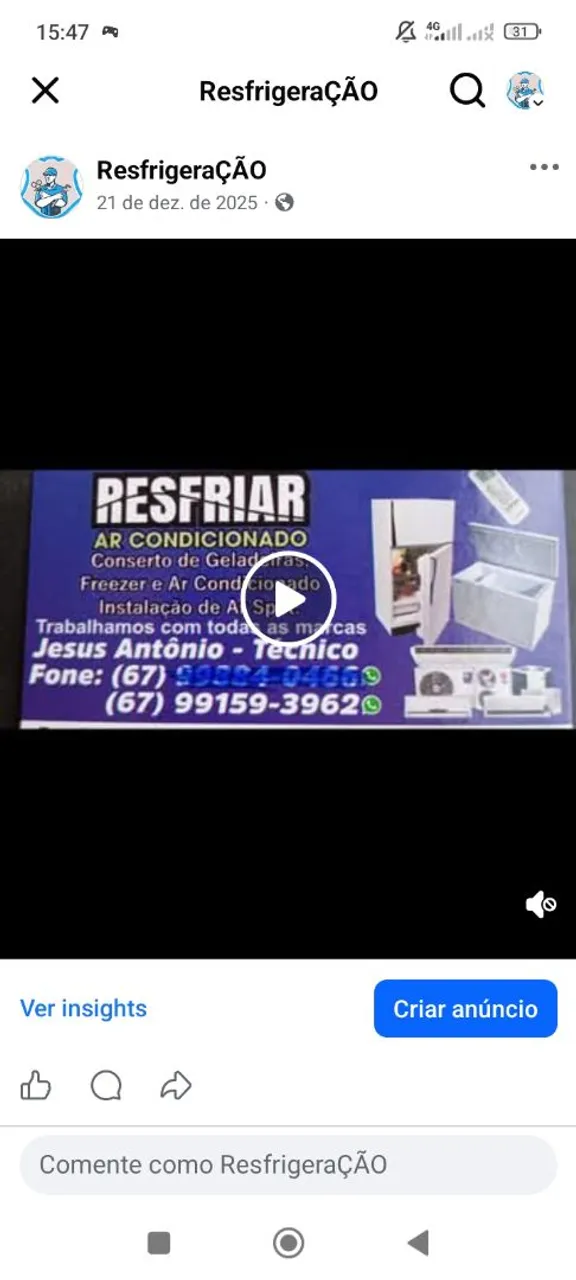Go to the home screen via system home button
This screenshot has width=576, height=1280.
(288, 1243)
